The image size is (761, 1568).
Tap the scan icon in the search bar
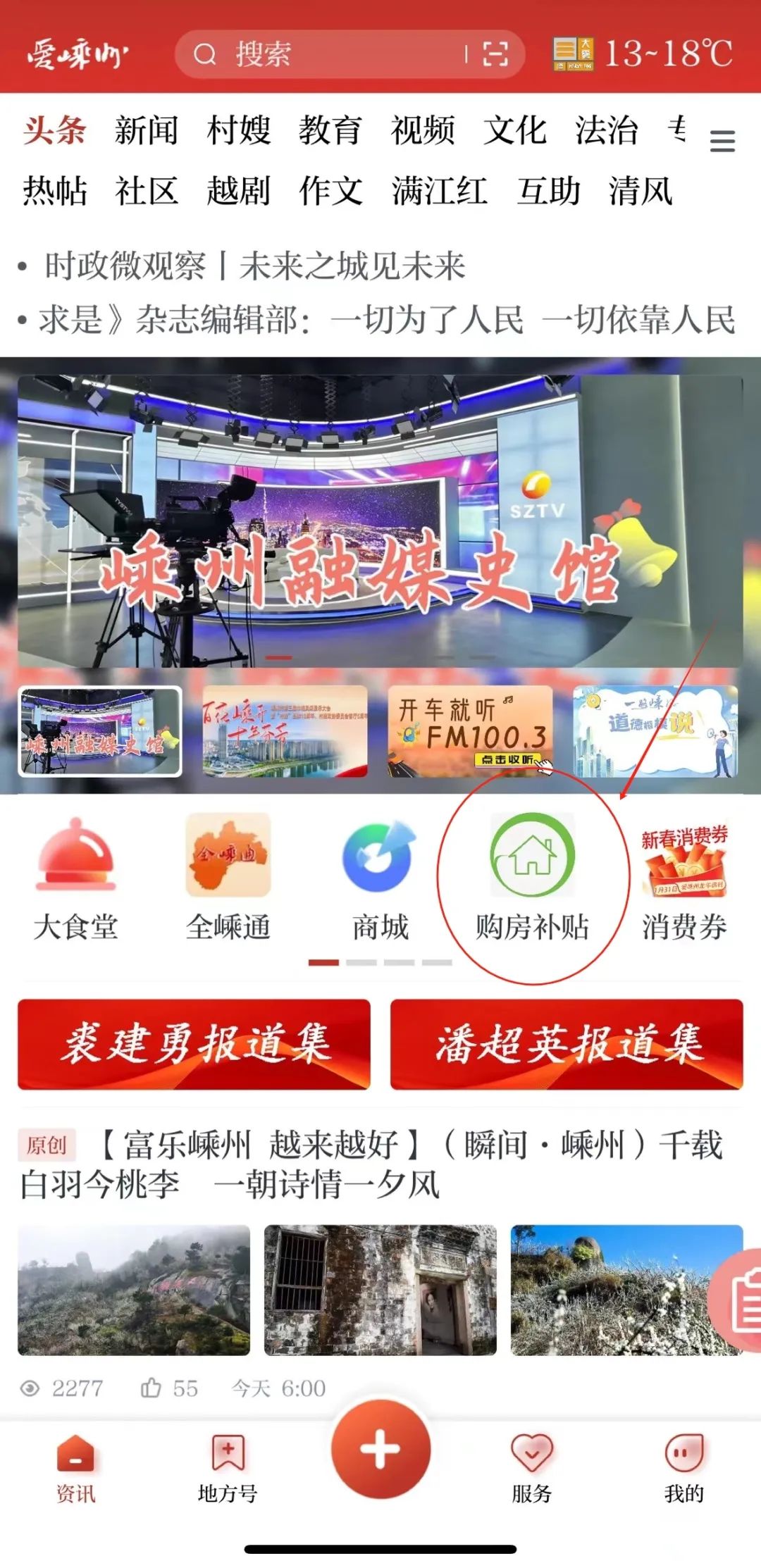coord(495,54)
